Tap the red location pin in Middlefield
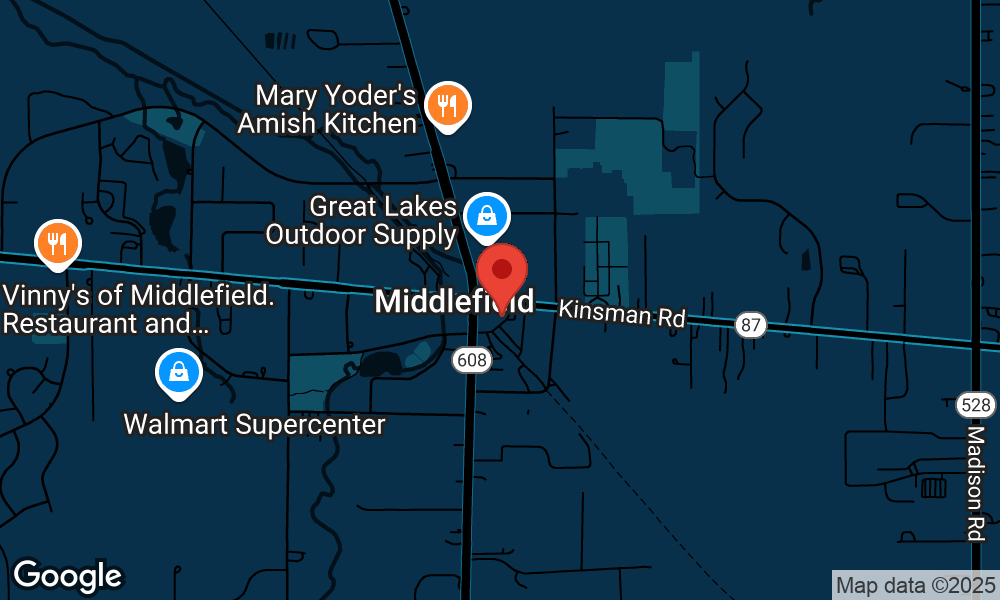The image size is (1000, 600). (502, 272)
